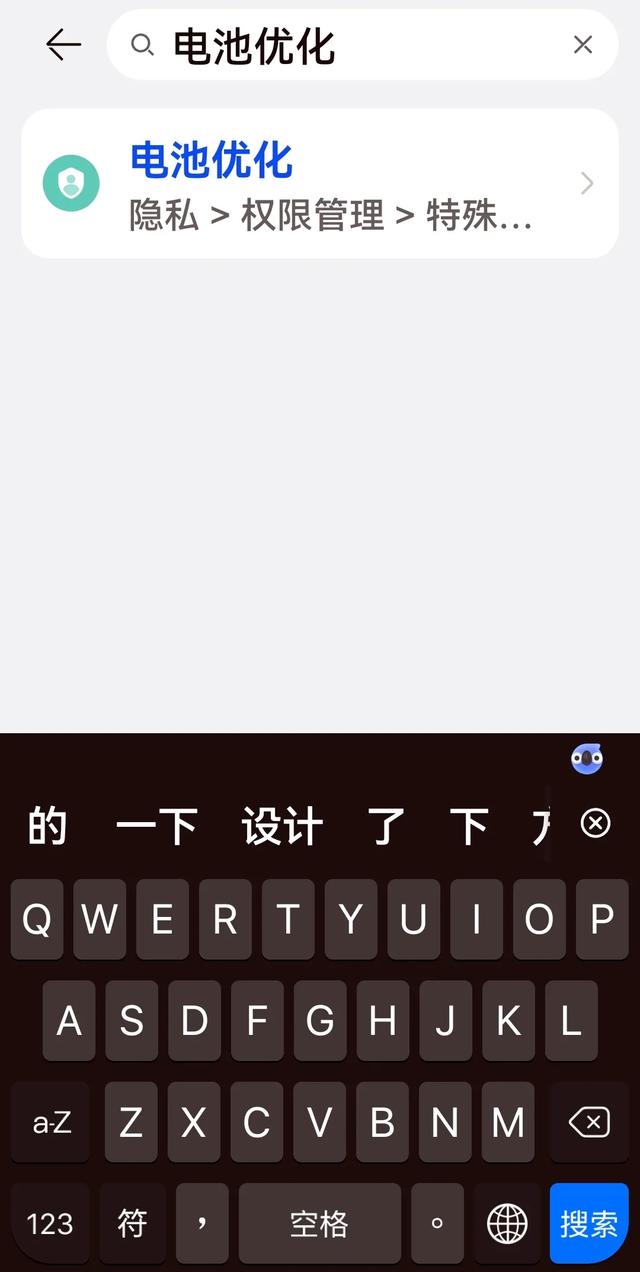Switch to the 123 number keyboard
The width and height of the screenshot is (640, 1272).
click(50, 1223)
